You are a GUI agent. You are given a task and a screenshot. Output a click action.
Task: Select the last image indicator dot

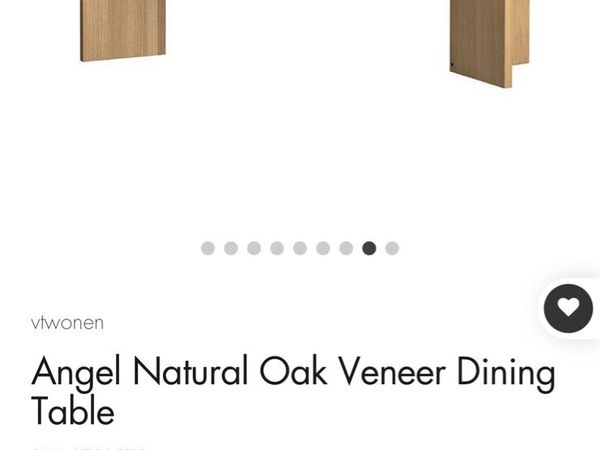[392, 248]
